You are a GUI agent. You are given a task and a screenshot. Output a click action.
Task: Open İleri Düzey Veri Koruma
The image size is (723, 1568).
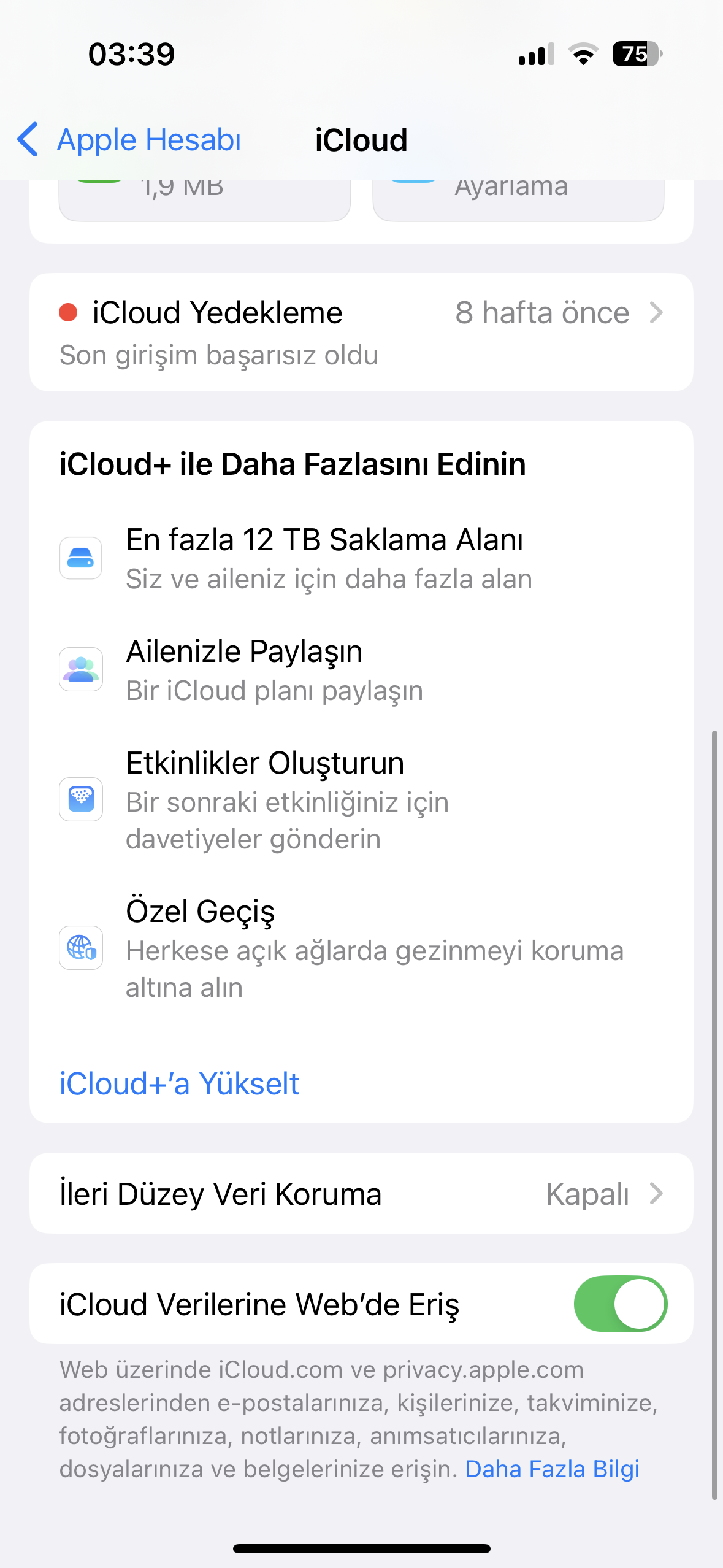361,1194
